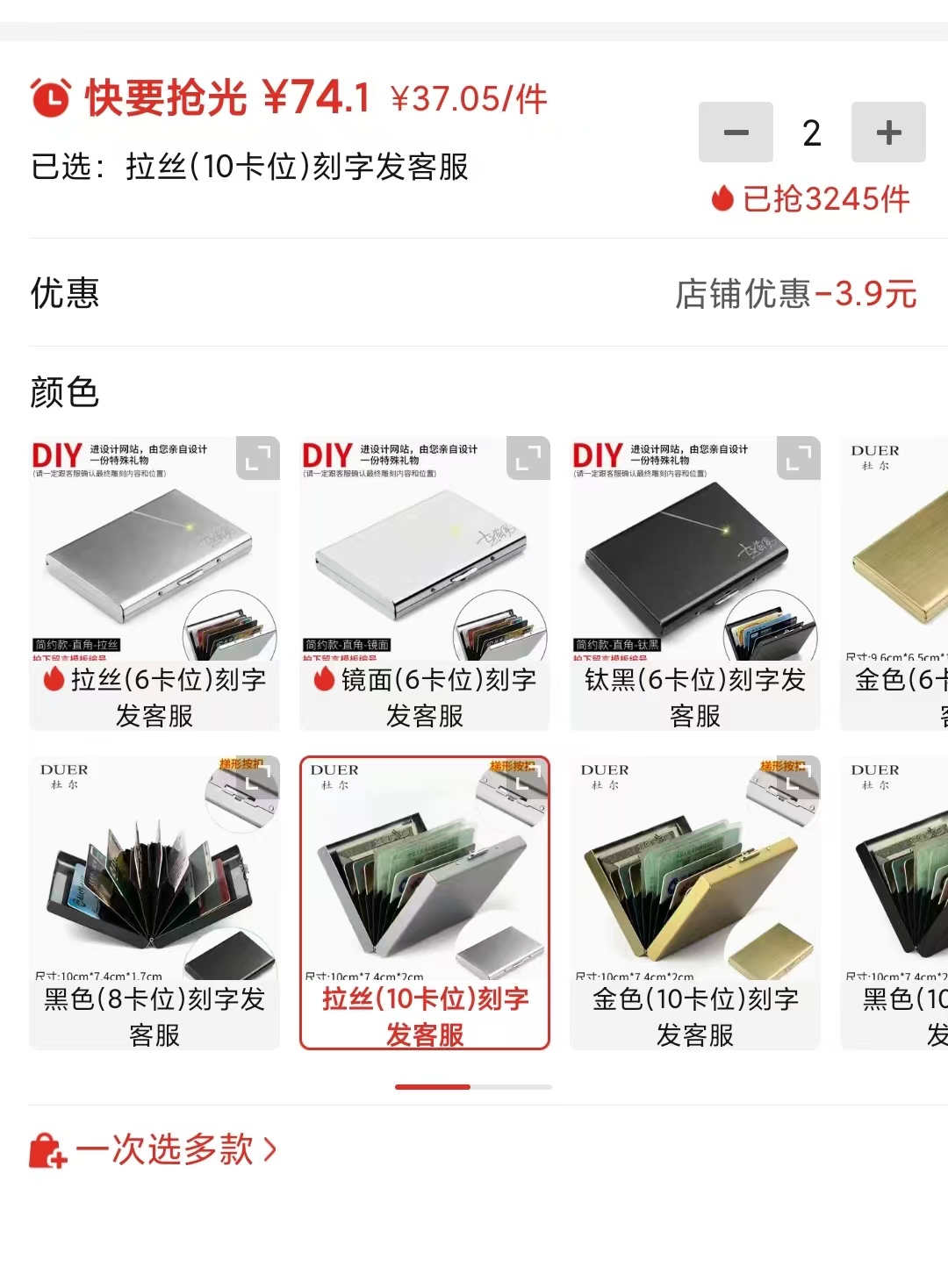Open 一次选多款 multi-select
948x1288 pixels.
point(154,1149)
